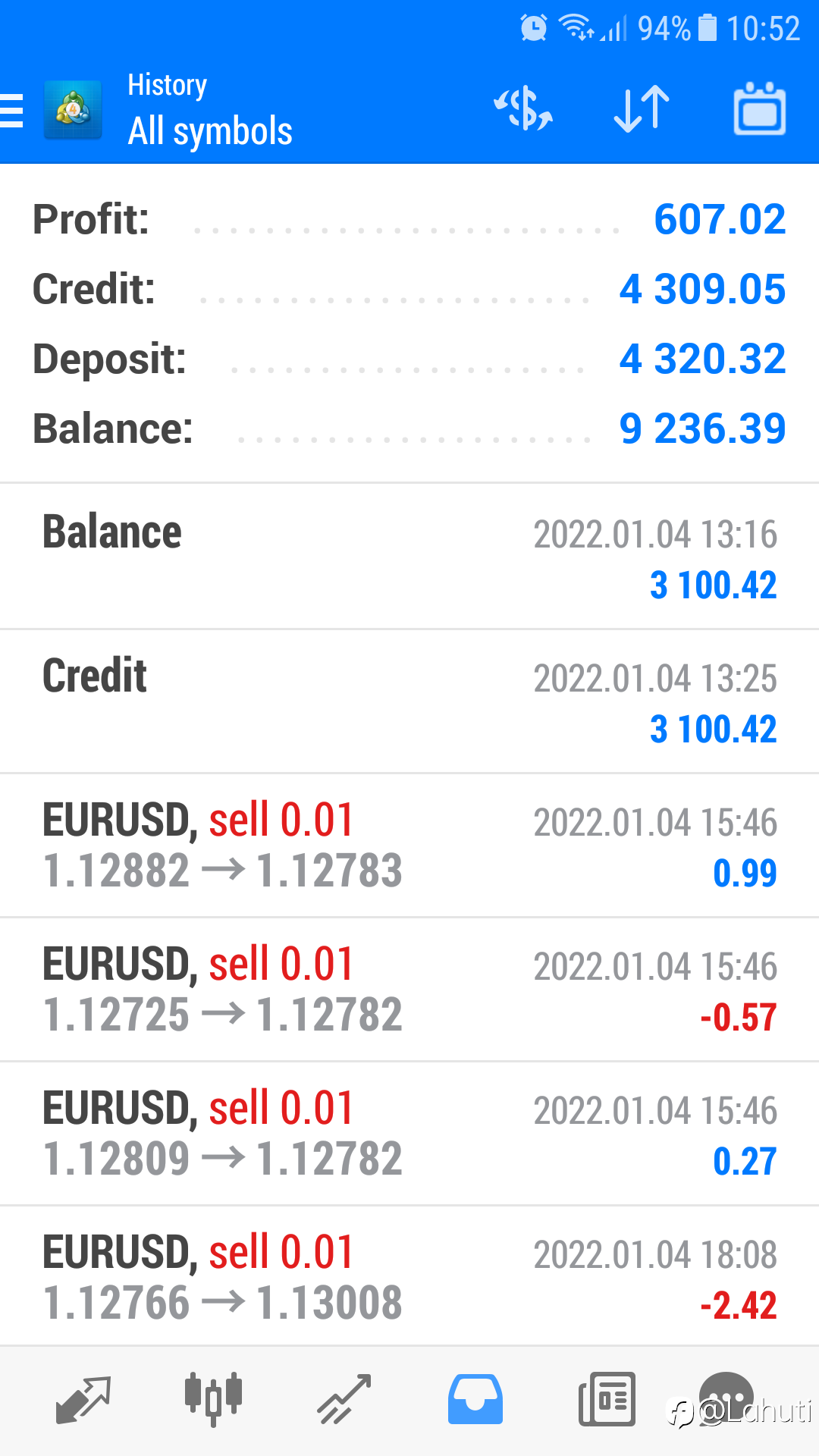Tap the currency symbol filter icon
The width and height of the screenshot is (819, 1456).
(x=523, y=108)
